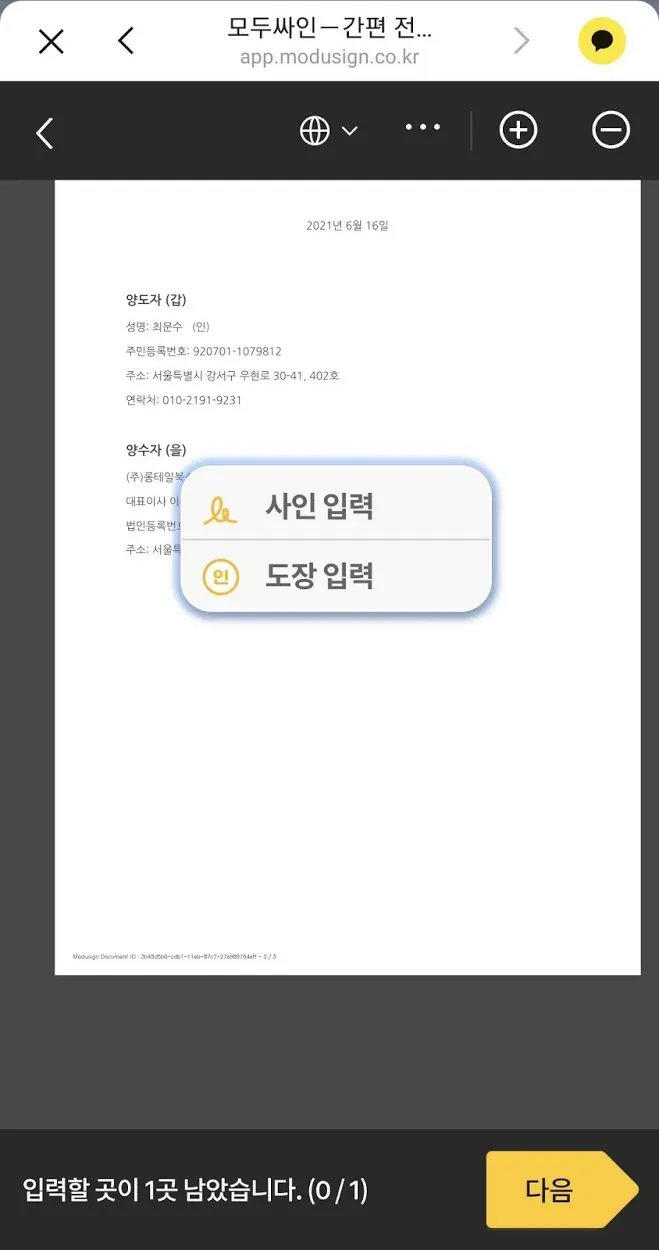The image size is (659, 1250).
Task: Open the language globe dropdown
Action: (x=328, y=131)
